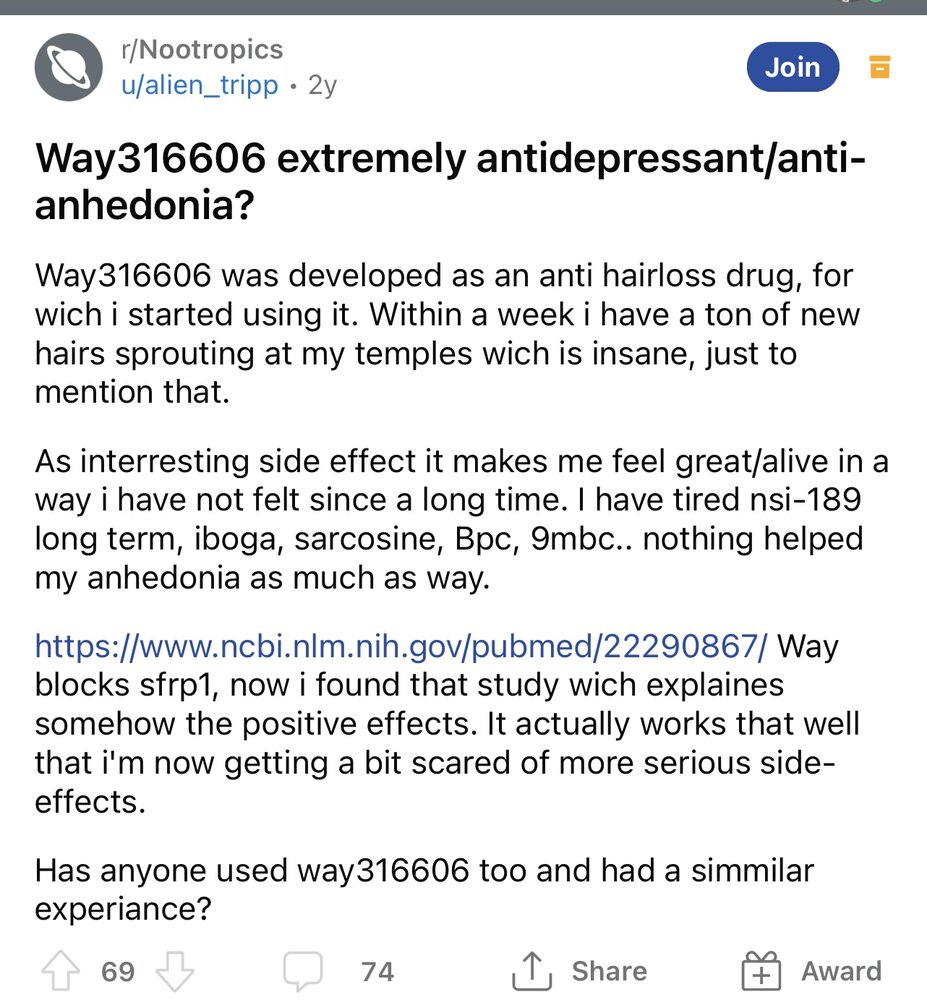Share this post
Image resolution: width=927 pixels, height=1000 pixels.
tap(580, 971)
